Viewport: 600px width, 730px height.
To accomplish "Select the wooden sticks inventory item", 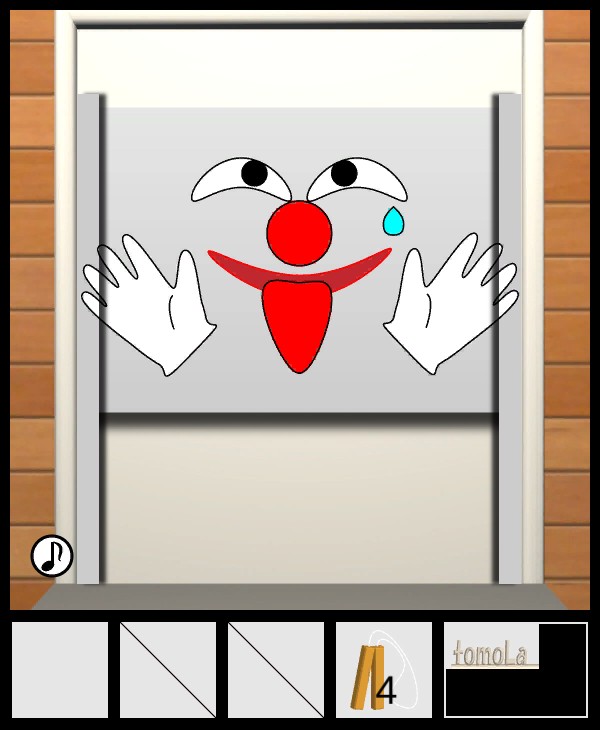I will pos(383,670).
